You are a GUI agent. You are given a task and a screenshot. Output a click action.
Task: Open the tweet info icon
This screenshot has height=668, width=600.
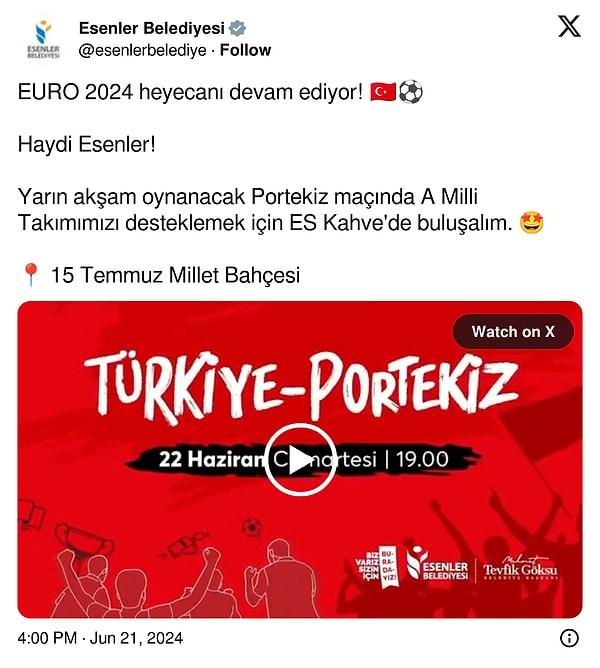(568, 638)
